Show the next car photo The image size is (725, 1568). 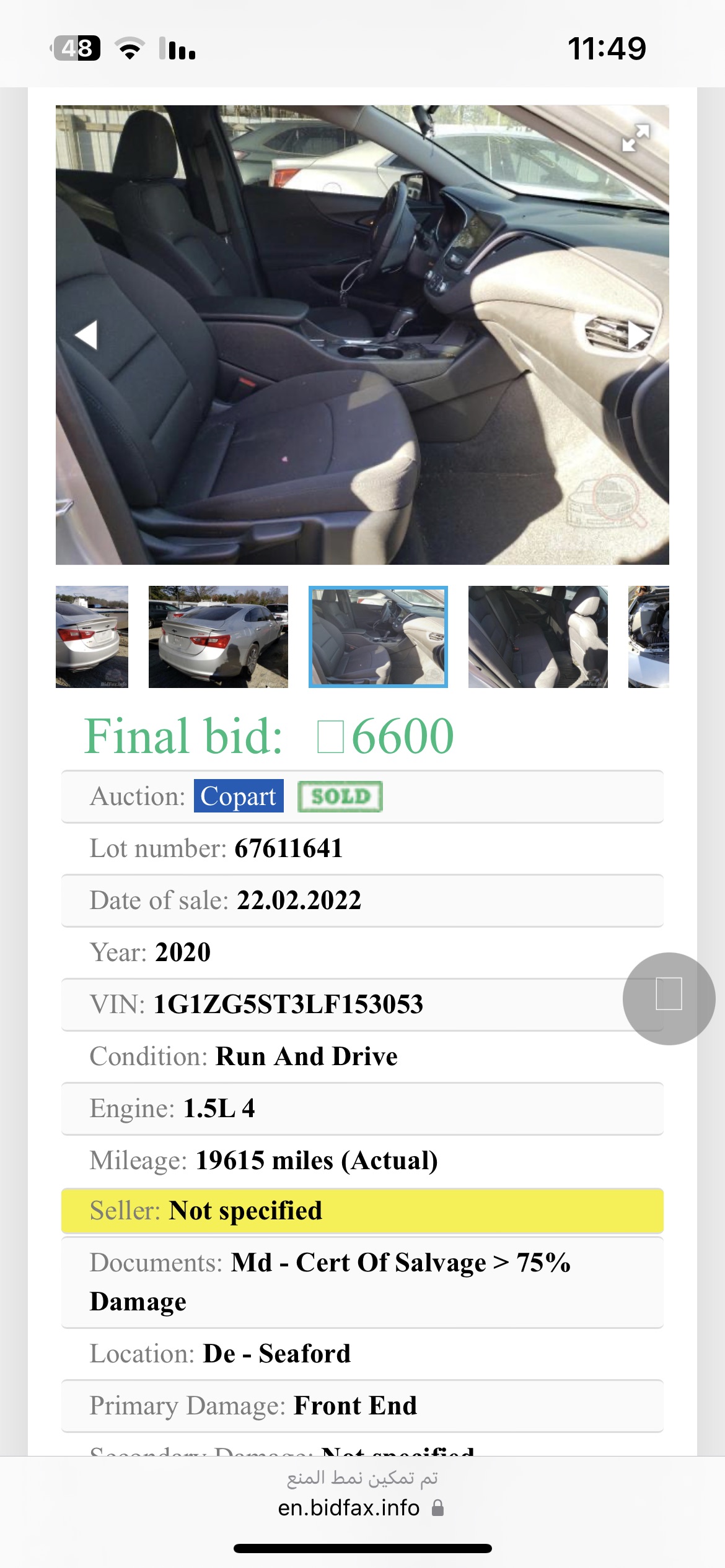click(638, 335)
